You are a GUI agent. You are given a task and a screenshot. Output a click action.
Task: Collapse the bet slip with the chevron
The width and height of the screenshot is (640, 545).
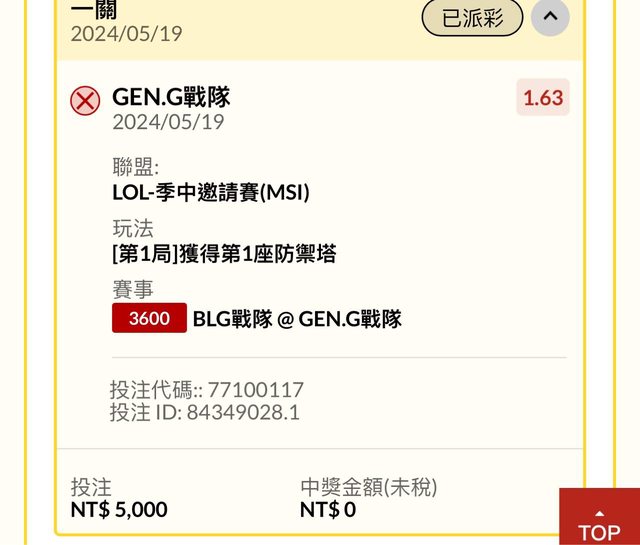click(550, 17)
